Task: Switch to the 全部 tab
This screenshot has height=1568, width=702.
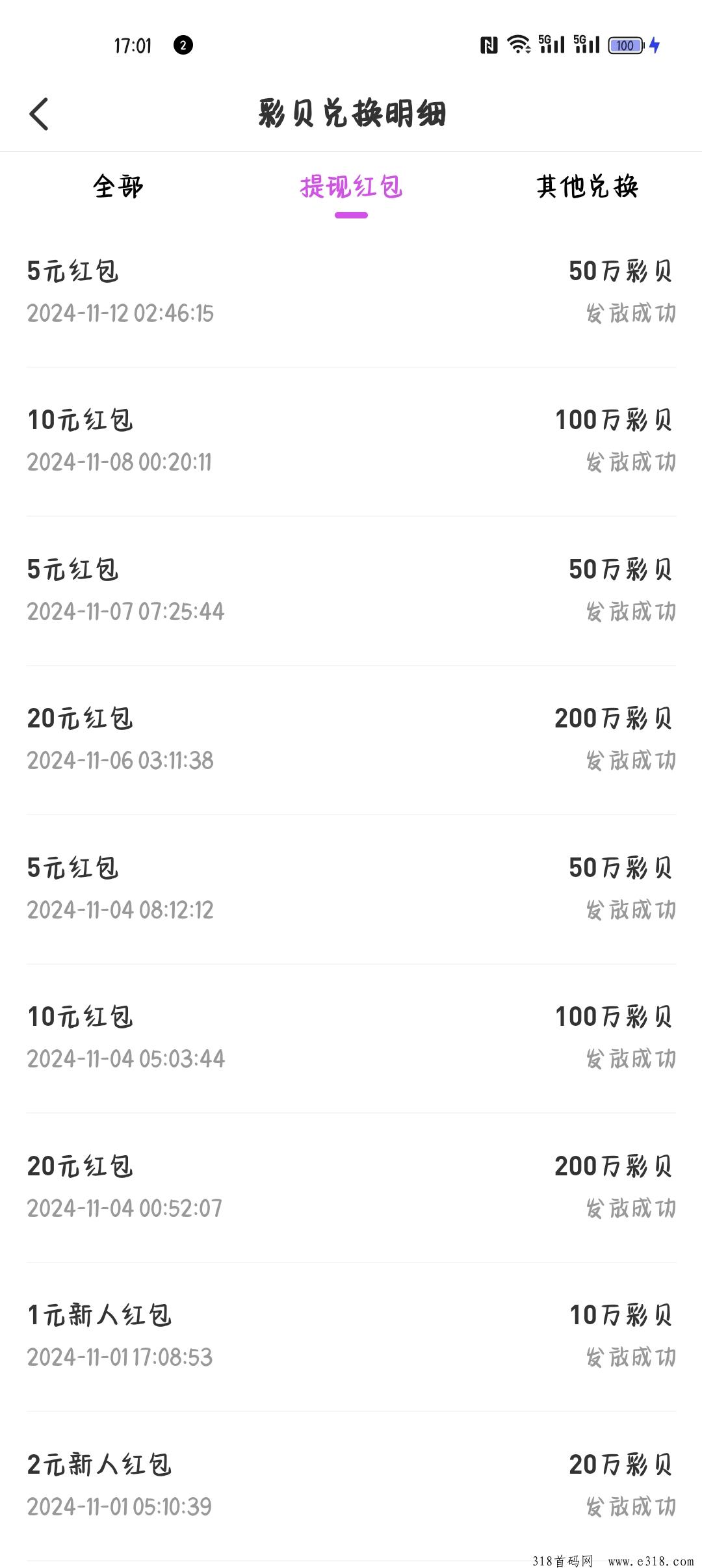Action: coord(118,187)
